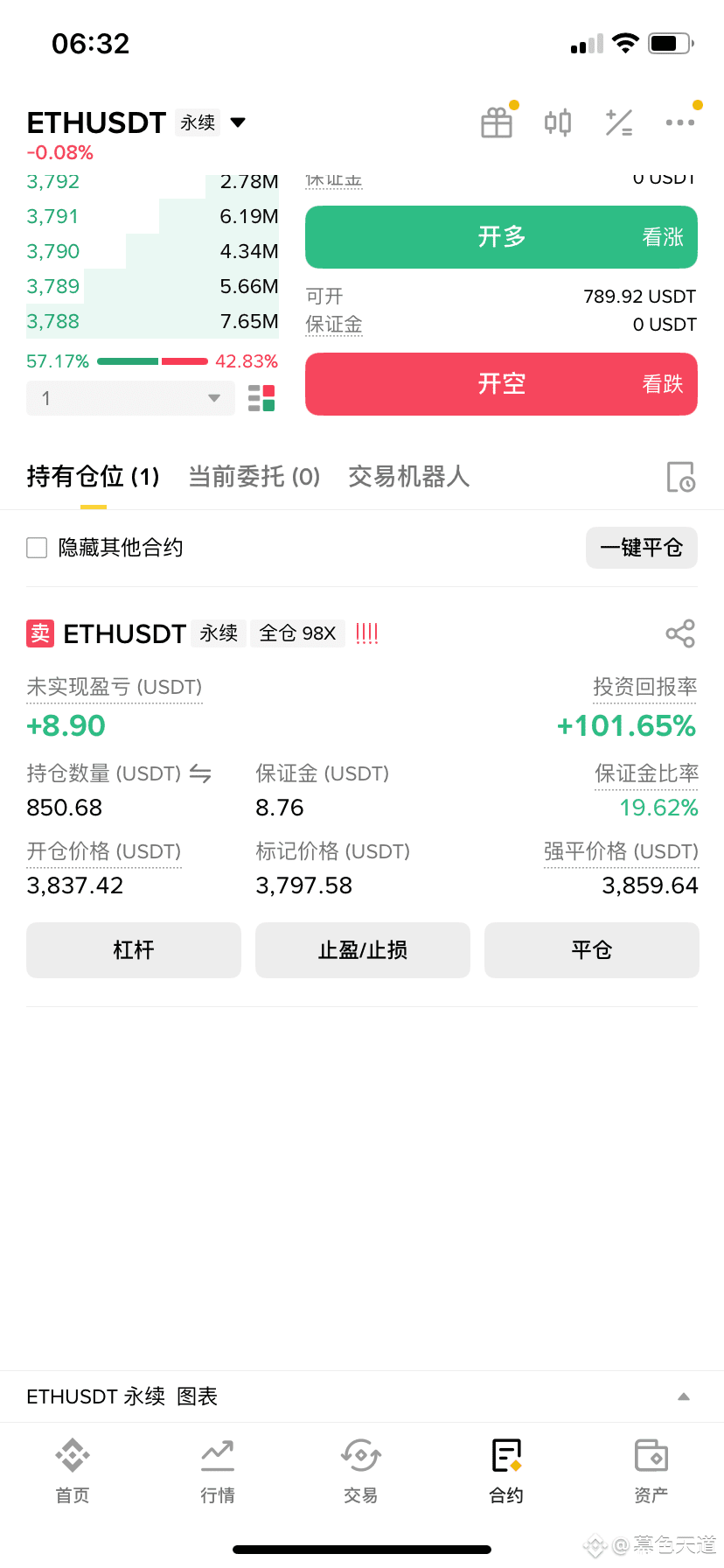724x1568 pixels.
Task: Adjust leverage with the 杠杆 button
Action: [134, 950]
